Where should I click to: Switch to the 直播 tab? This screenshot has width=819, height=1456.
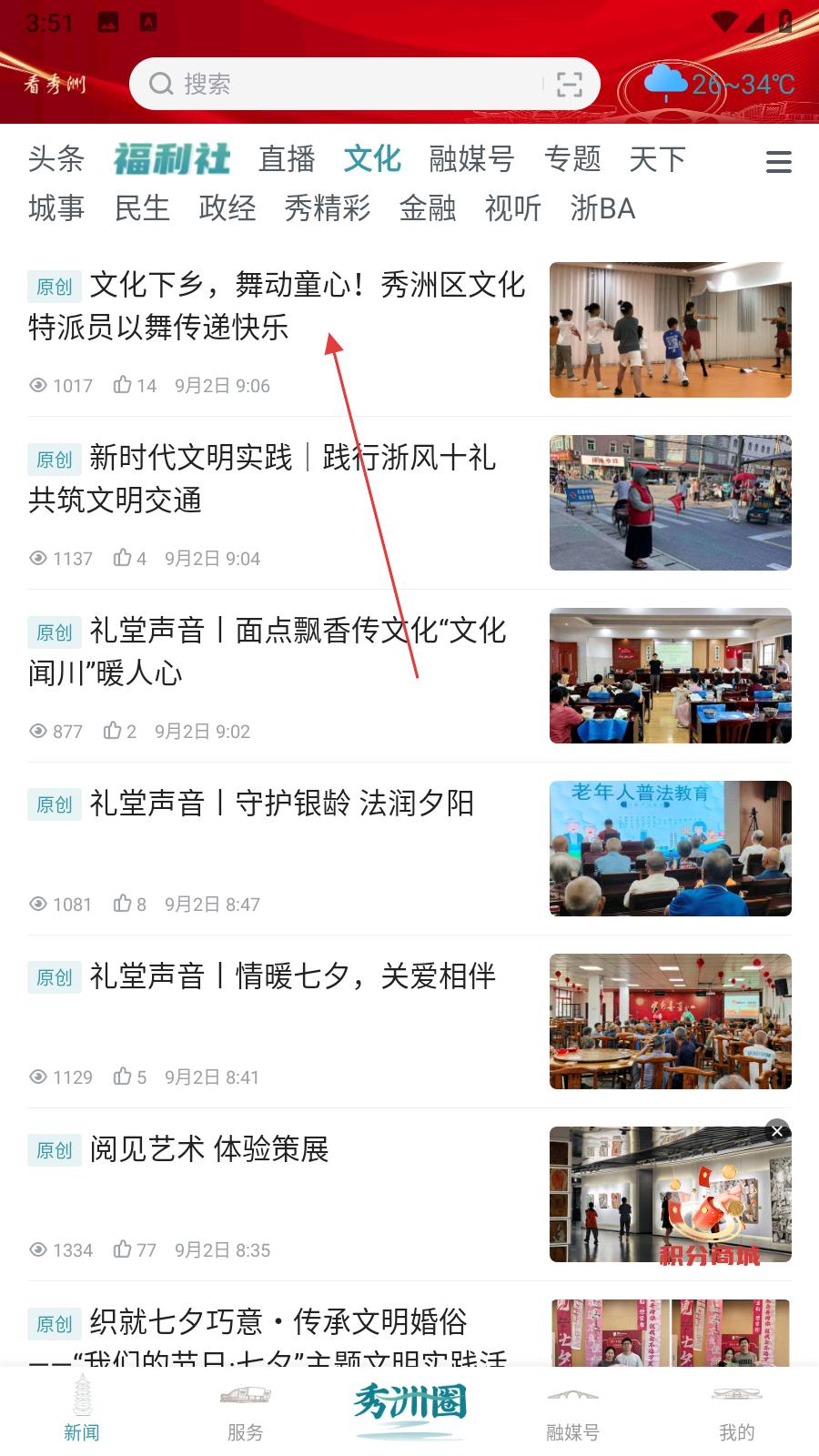click(x=287, y=159)
